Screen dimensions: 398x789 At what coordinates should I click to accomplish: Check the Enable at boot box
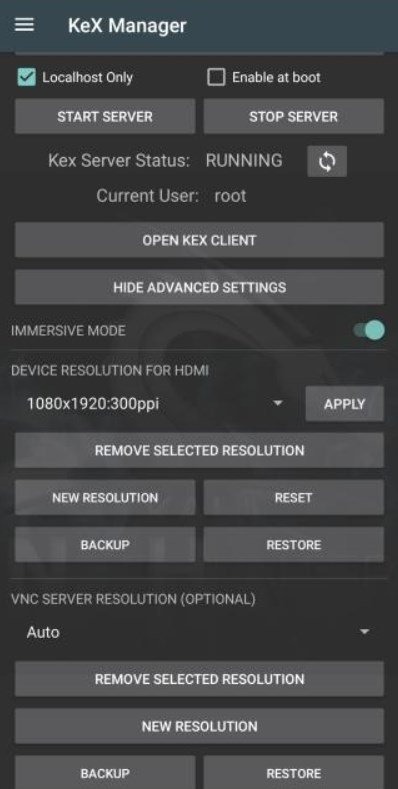(216, 77)
